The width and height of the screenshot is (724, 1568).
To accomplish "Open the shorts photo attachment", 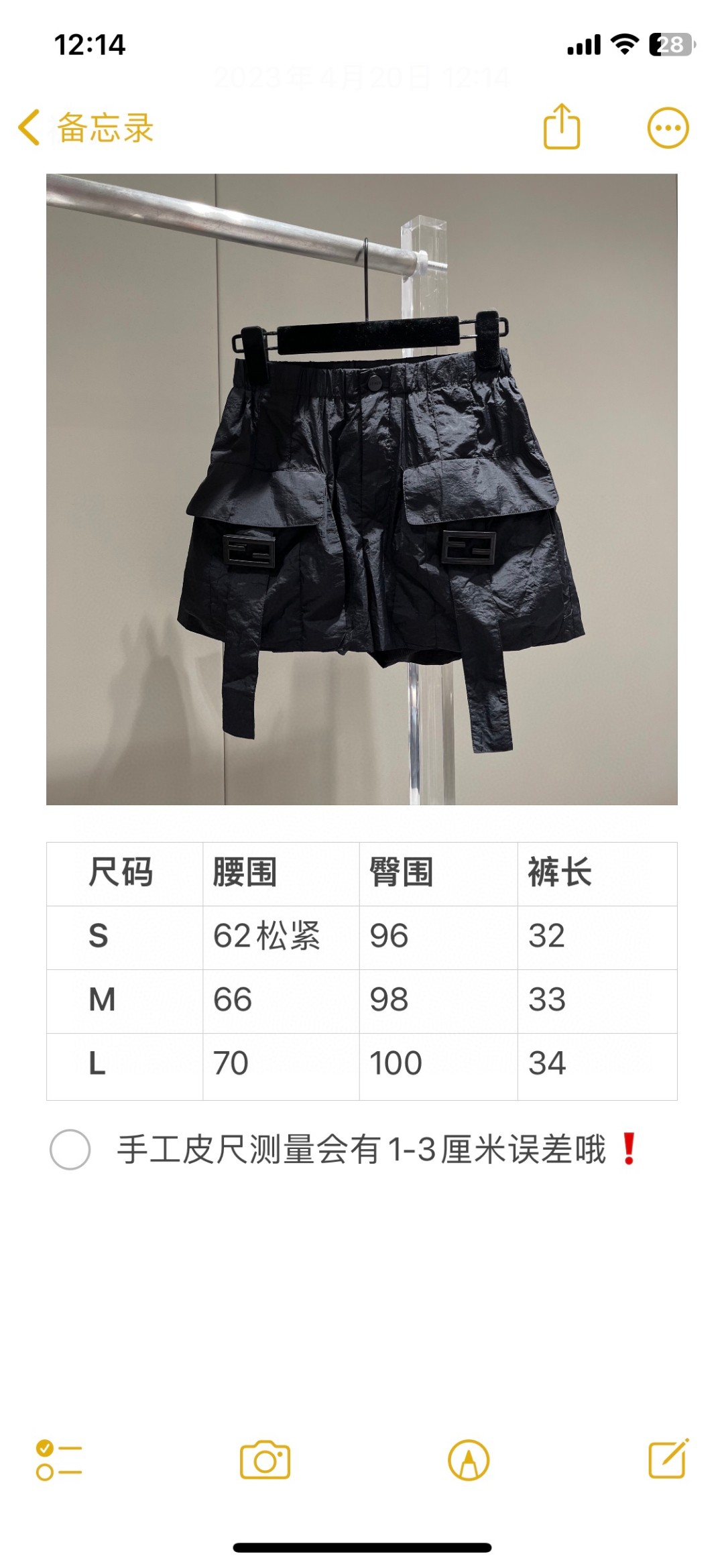I will (361, 489).
